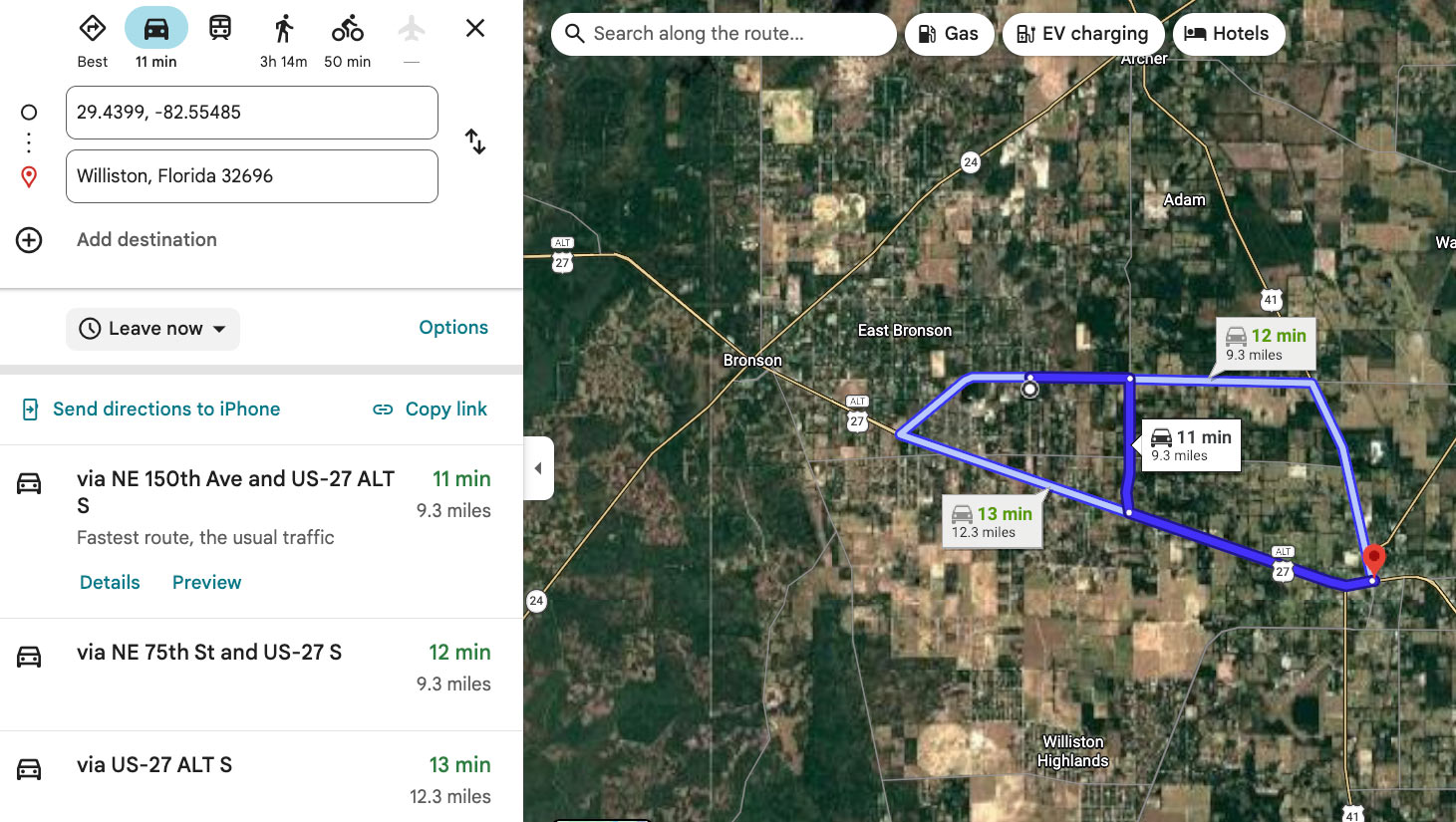Preview the fastest route
Screen dimensions: 1456x822
coord(206,583)
